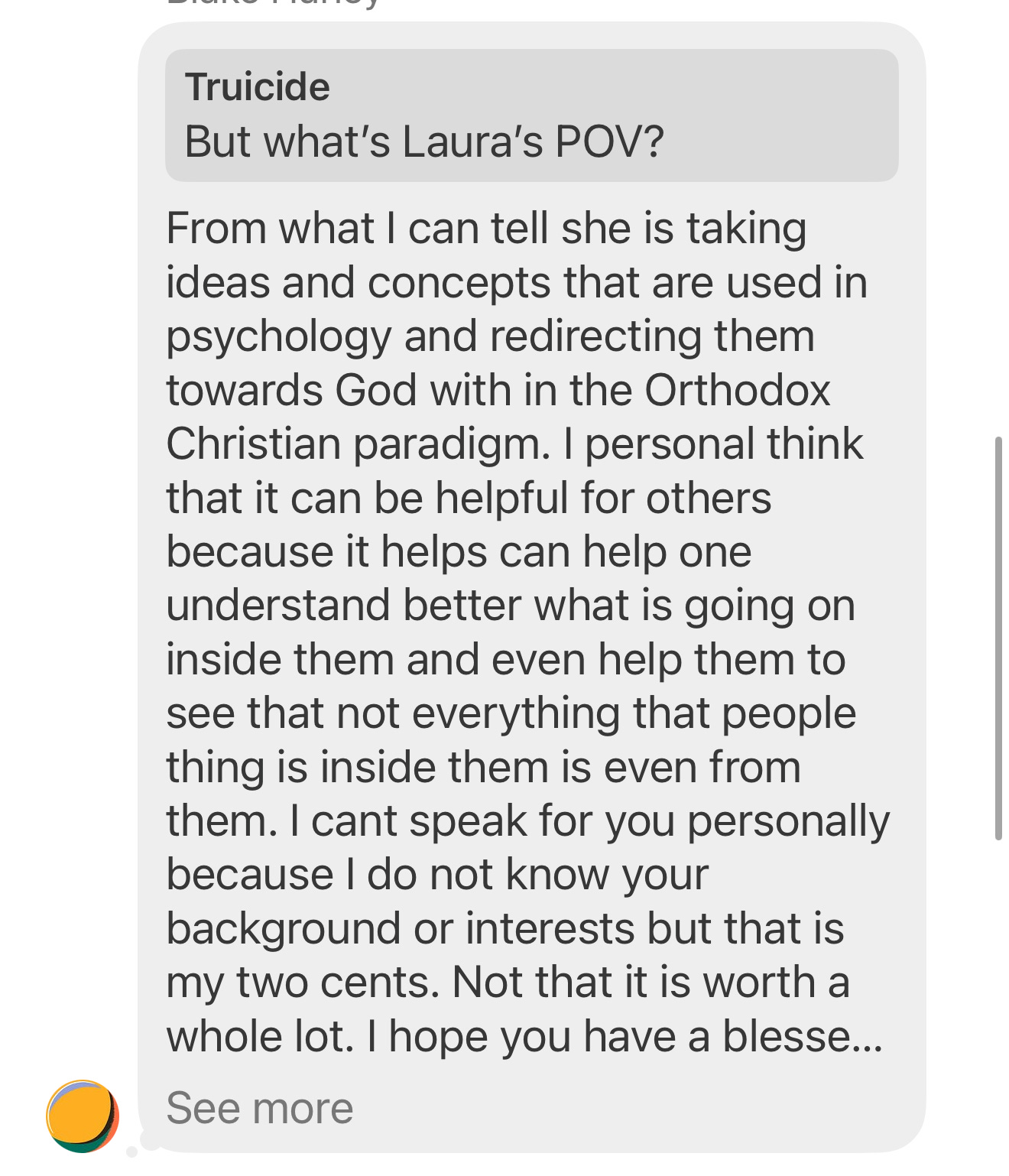Expand the message with See more

260,1108
